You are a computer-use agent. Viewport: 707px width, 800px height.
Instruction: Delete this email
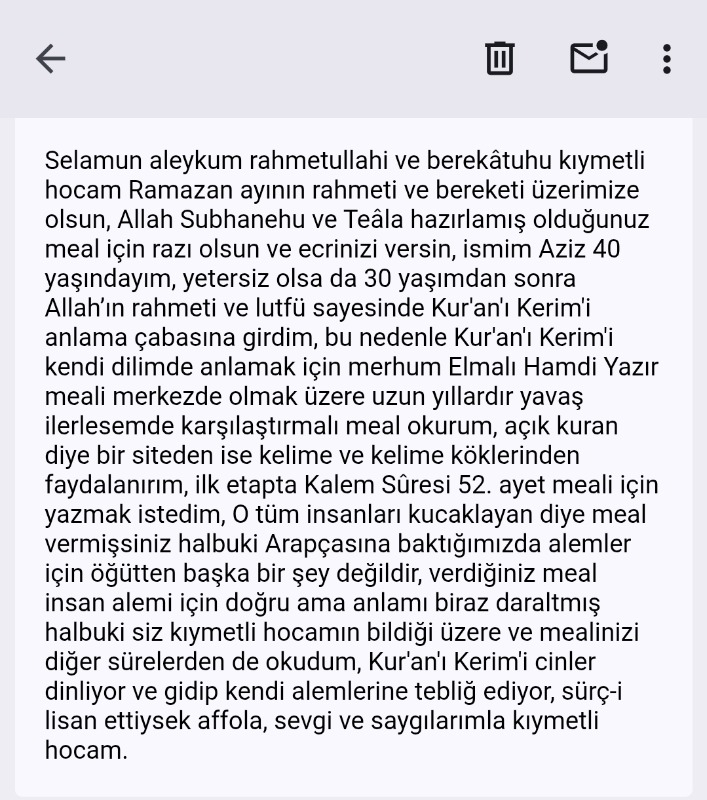[499, 58]
